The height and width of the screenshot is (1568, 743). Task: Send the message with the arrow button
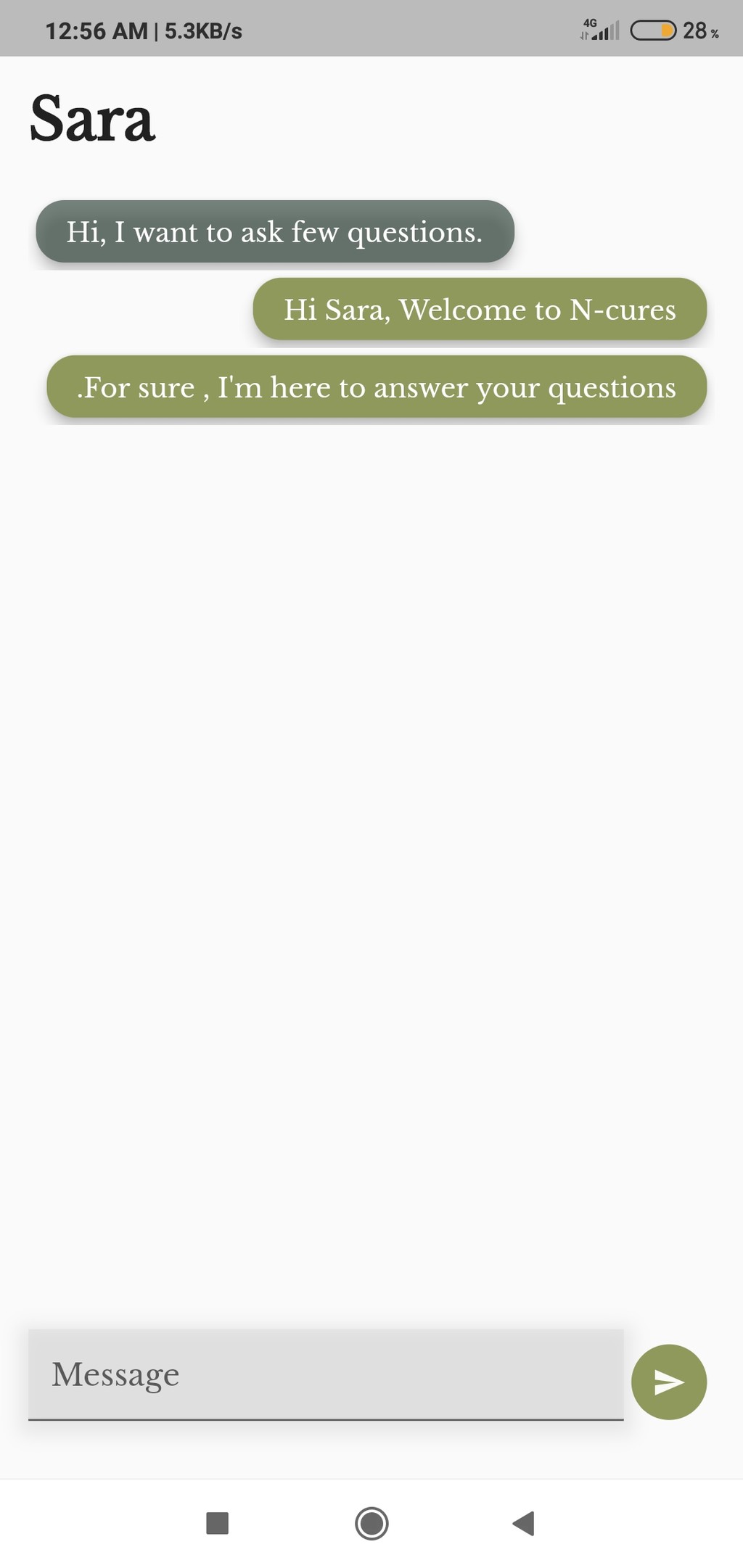(669, 1382)
